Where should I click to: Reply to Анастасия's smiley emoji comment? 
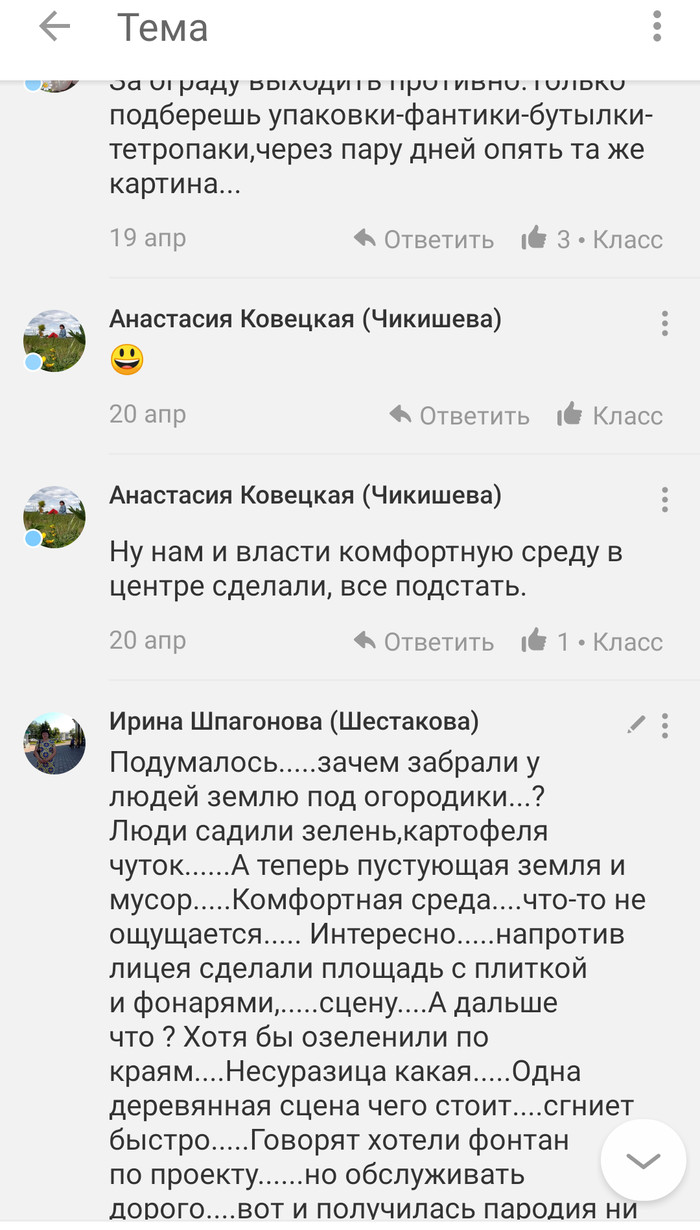click(459, 414)
